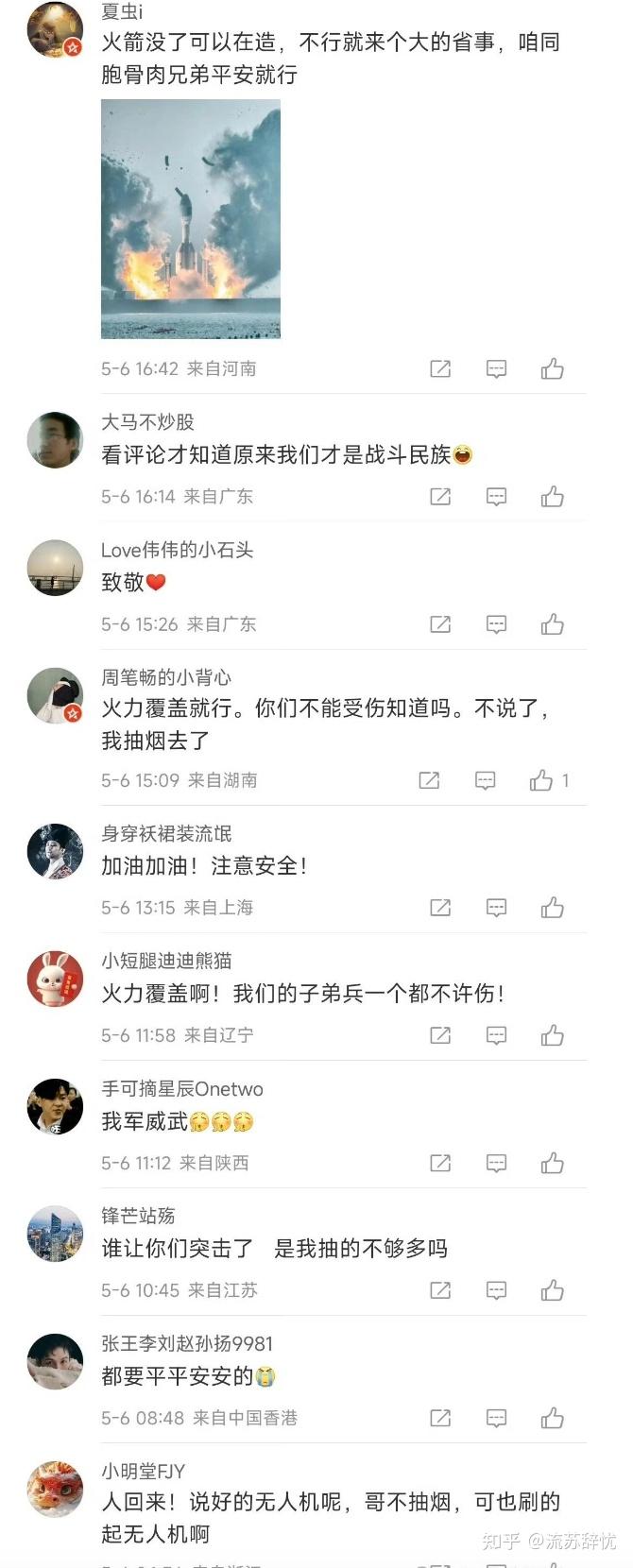Image resolution: width=633 pixels, height=1568 pixels.
Task: Like 小短腿迪迪熊猫's comment
Action: coord(553,1035)
